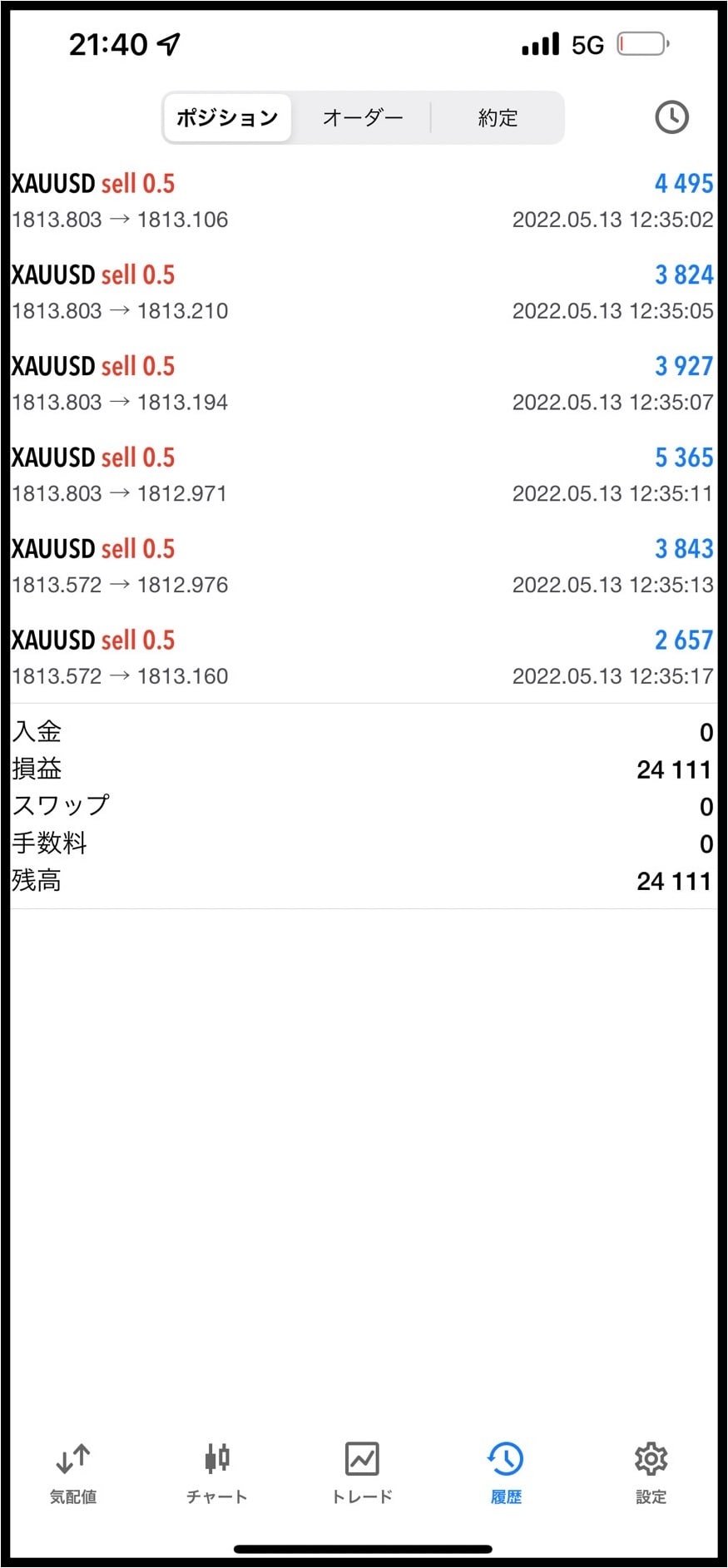This screenshot has width=728, height=1568.
Task: Switch to the トレード trade tab
Action: pyautogui.click(x=362, y=1473)
